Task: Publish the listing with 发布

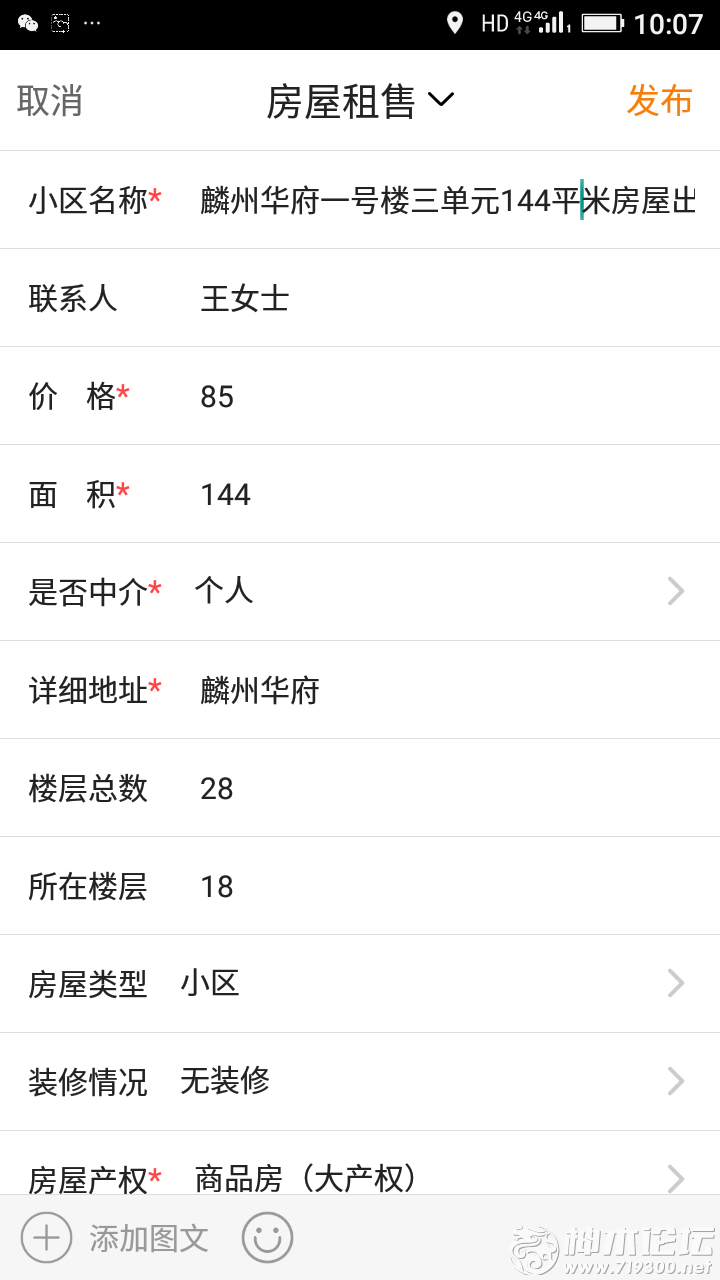Action: [659, 101]
